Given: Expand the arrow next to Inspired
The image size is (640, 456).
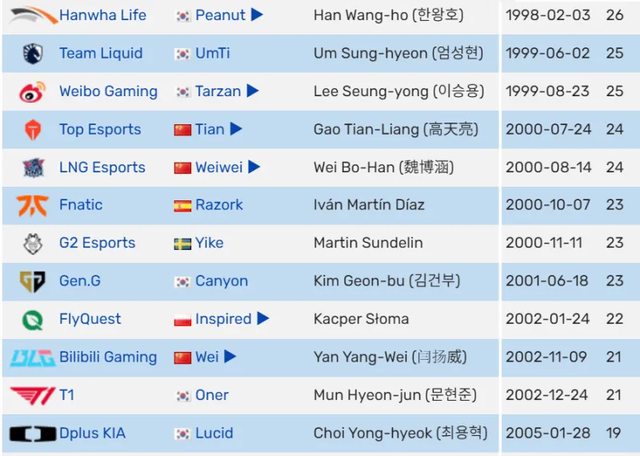Looking at the screenshot, I should point(263,319).
